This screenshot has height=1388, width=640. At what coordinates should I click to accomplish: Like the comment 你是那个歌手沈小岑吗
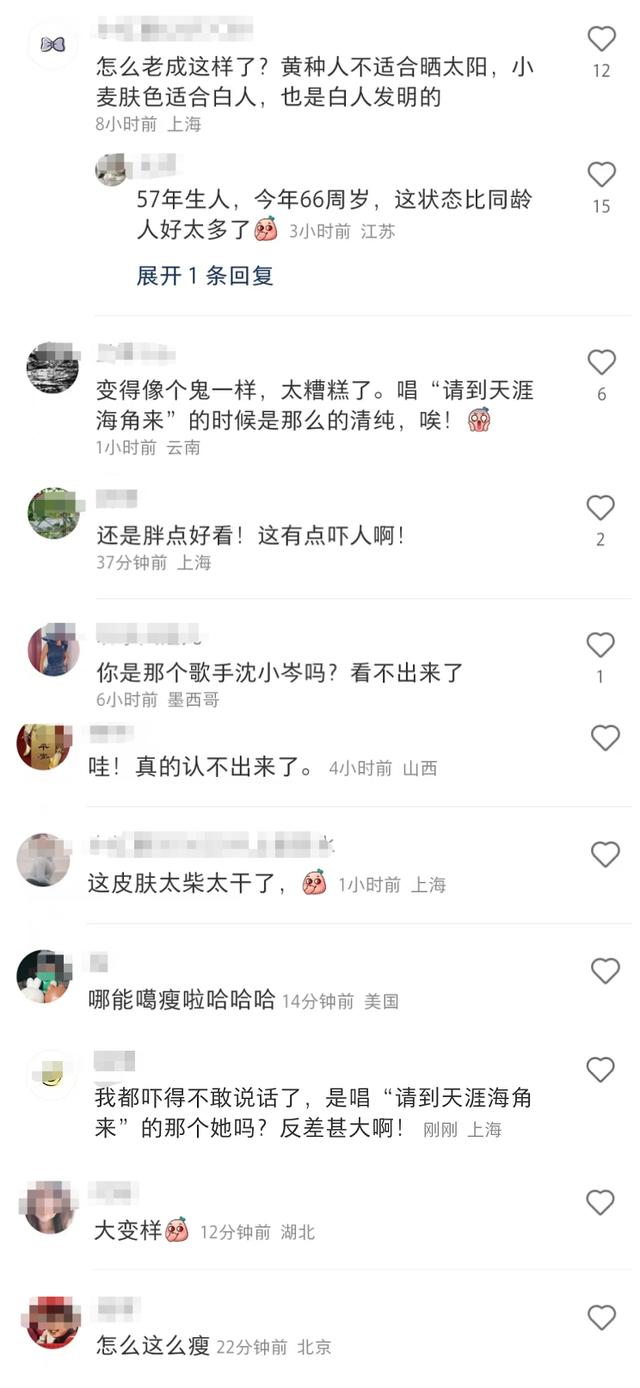click(x=601, y=645)
